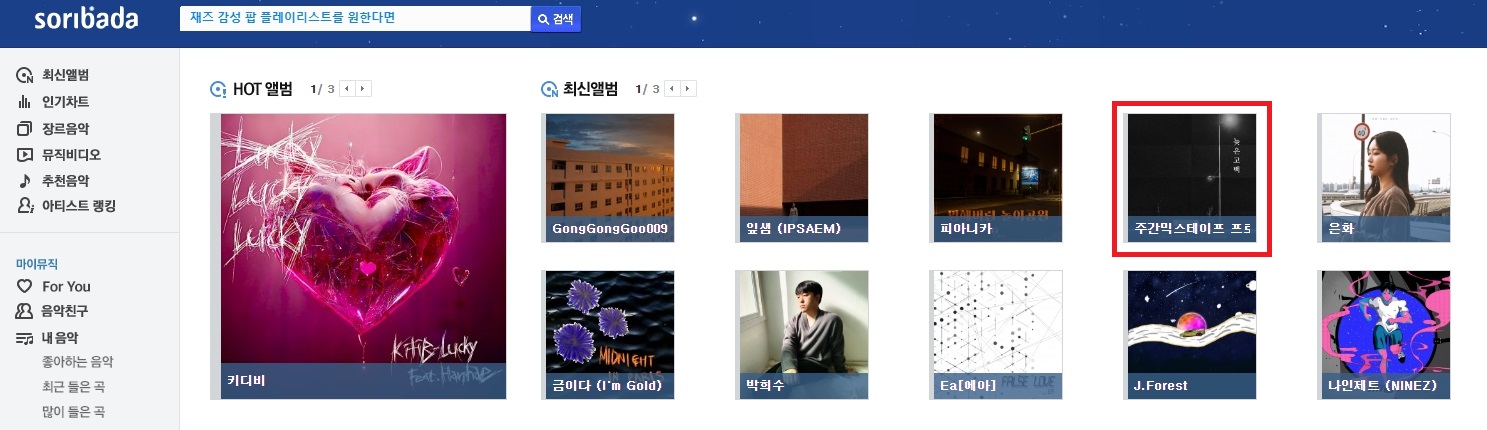Image resolution: width=1487 pixels, height=430 pixels.
Task: Open 아티스트 랭킹 page
Action: pyautogui.click(x=78, y=206)
